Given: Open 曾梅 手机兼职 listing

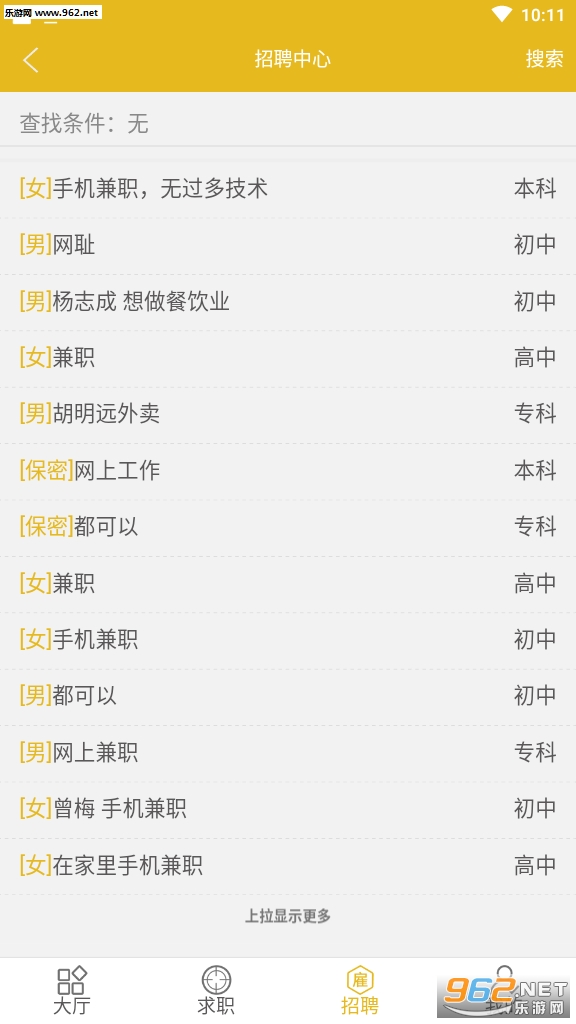Looking at the screenshot, I should pos(288,809).
